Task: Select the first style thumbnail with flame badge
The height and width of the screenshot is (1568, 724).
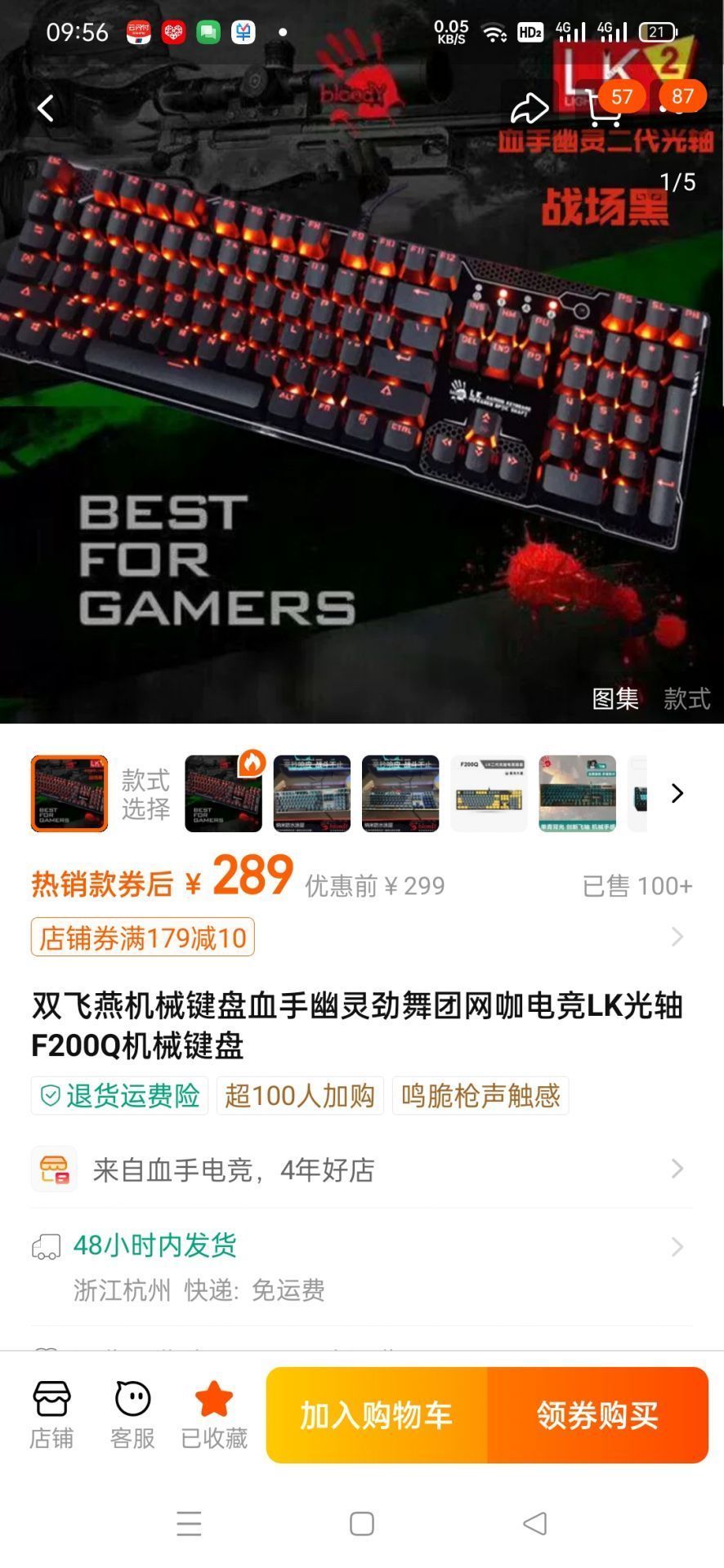Action: pyautogui.click(x=223, y=793)
